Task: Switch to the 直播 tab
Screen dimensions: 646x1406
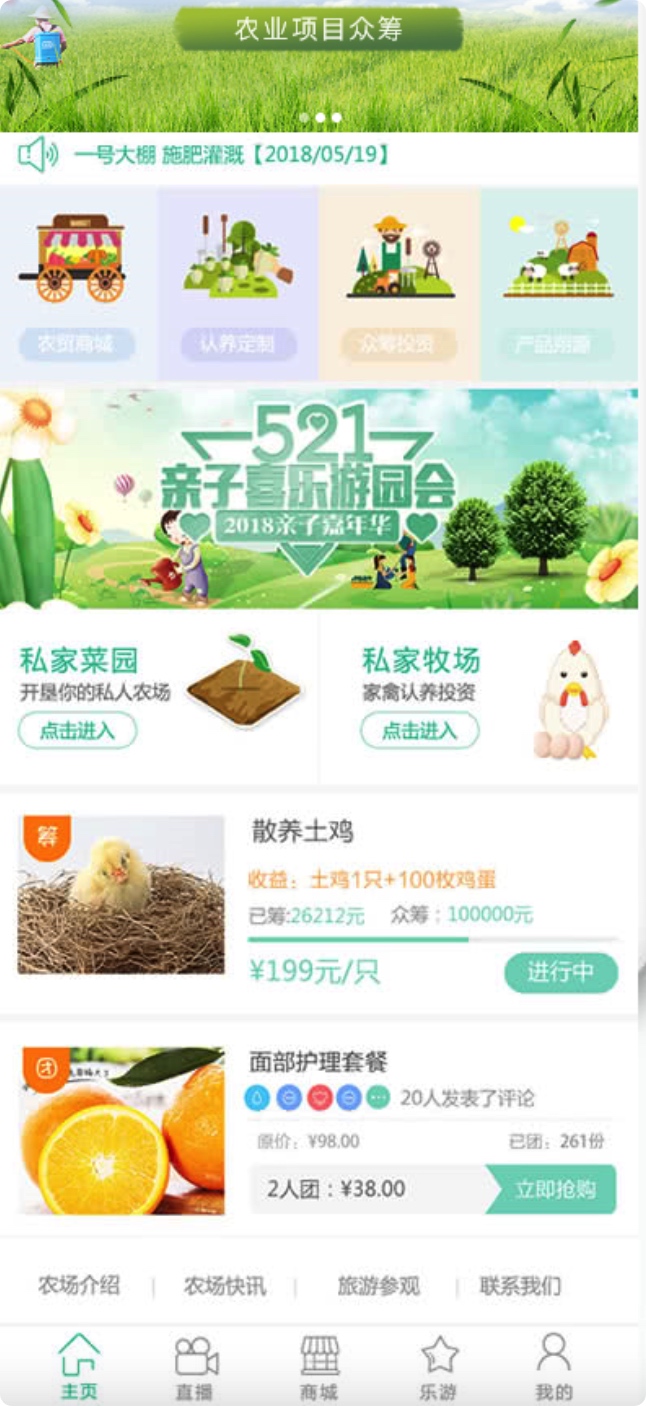Action: pos(195,1368)
